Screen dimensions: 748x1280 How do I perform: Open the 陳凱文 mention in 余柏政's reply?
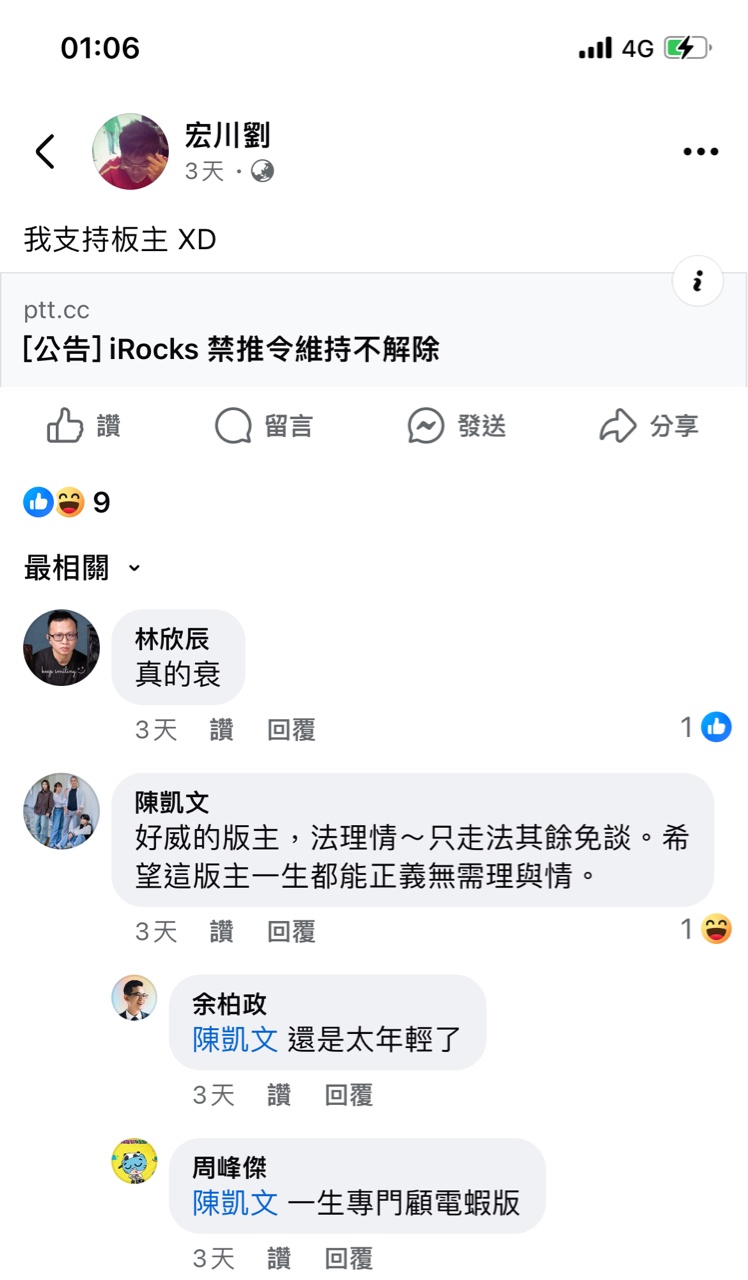tap(235, 1039)
